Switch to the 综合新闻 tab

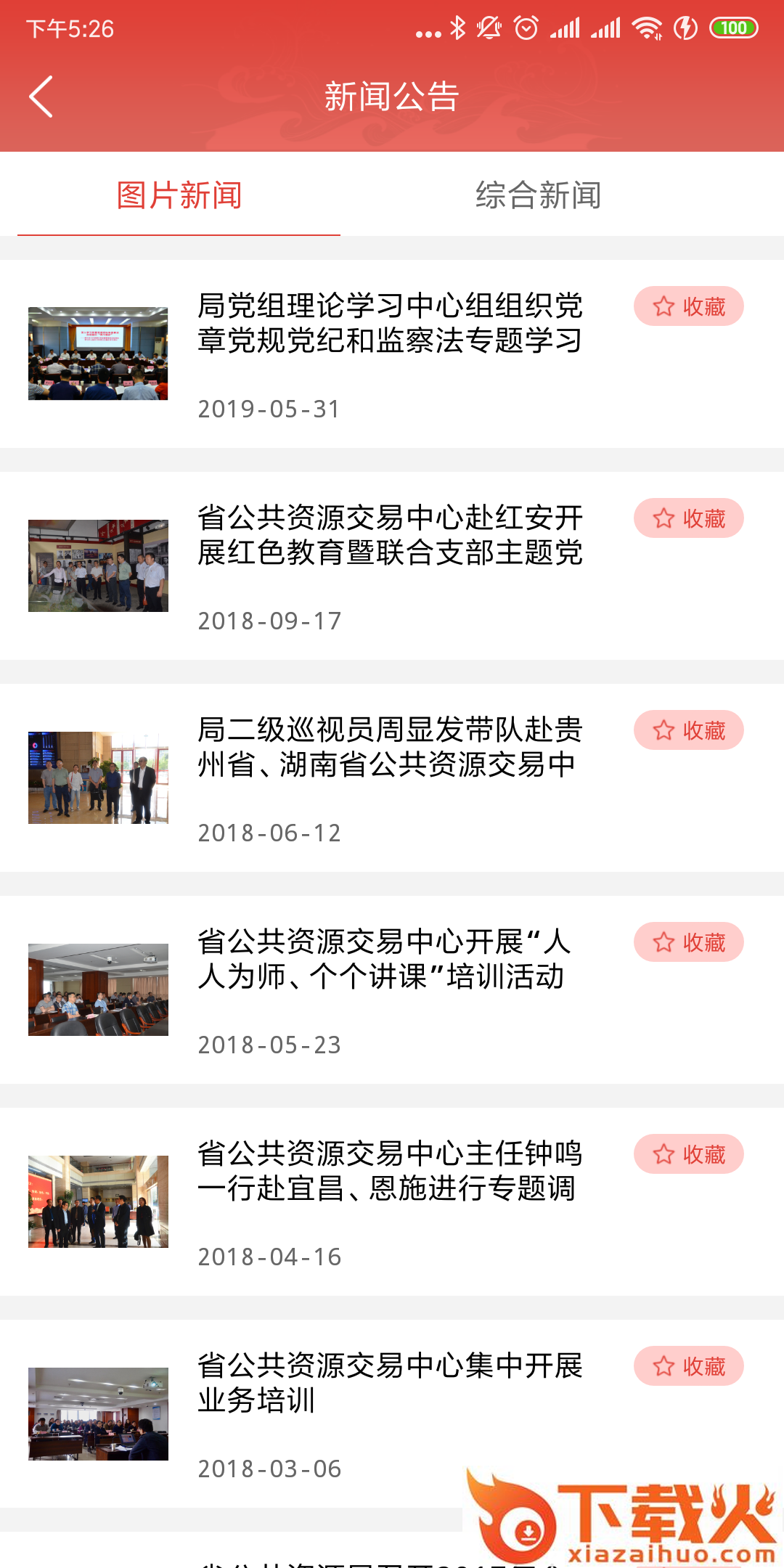(538, 195)
